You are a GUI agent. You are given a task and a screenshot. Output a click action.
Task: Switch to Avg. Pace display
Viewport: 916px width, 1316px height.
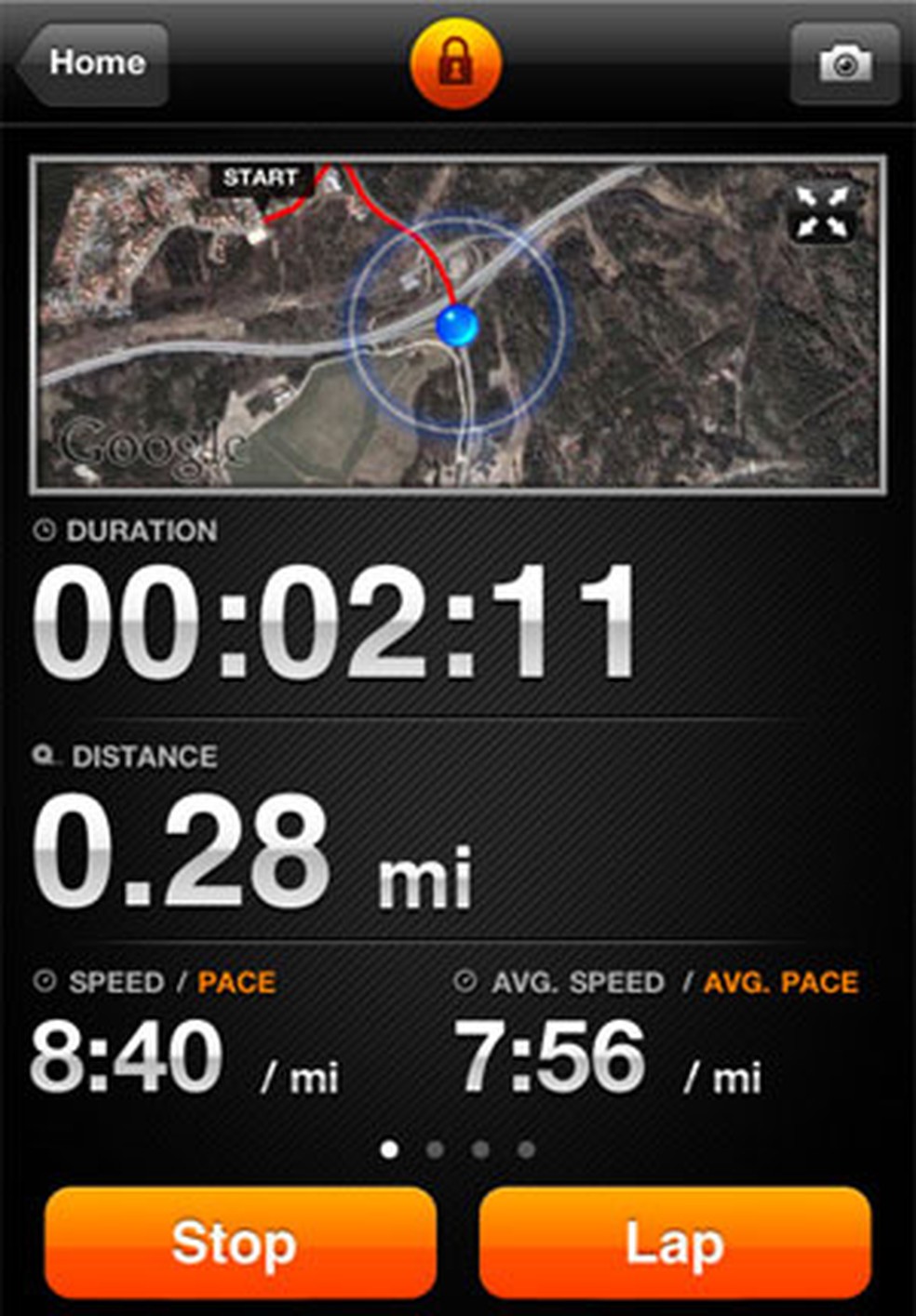tap(780, 983)
